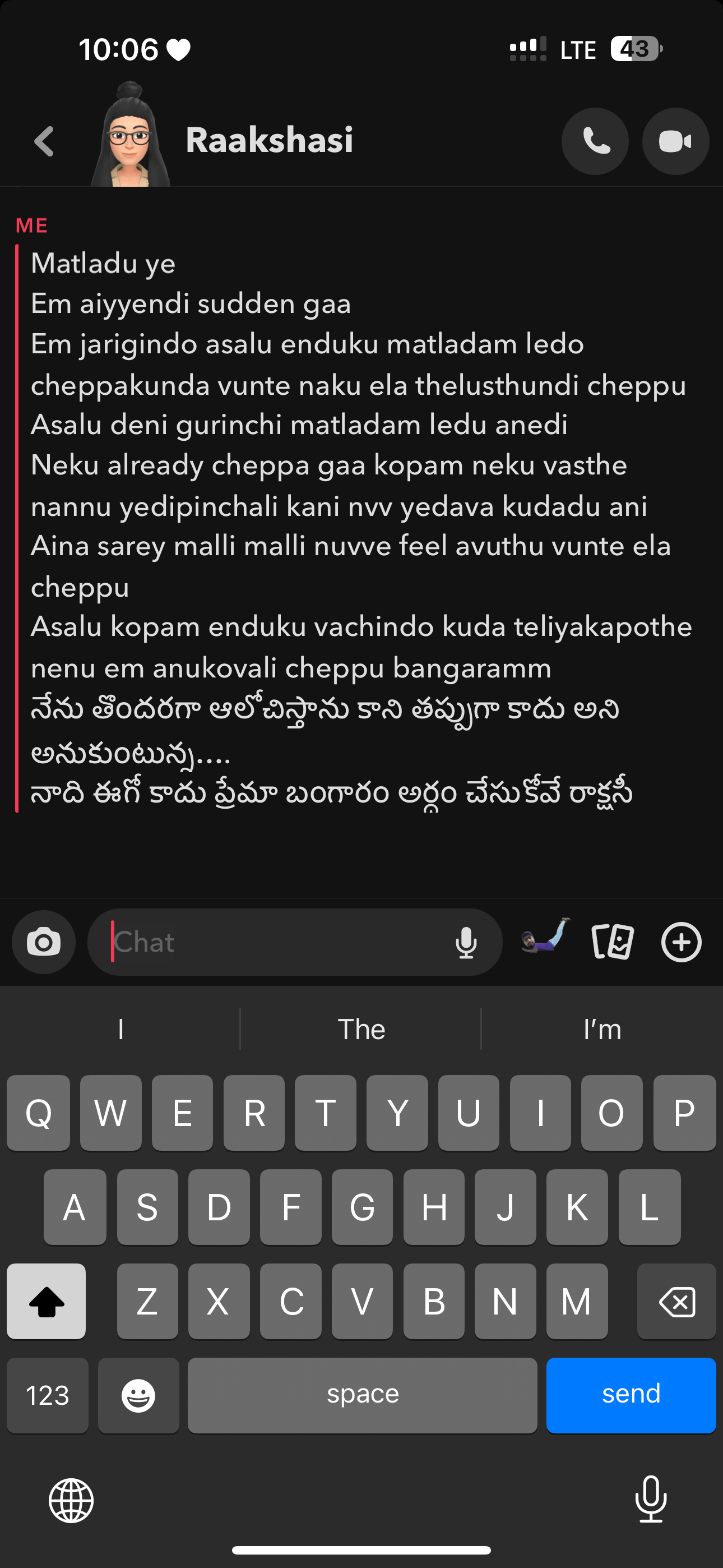Open the emoji keyboard

[139, 1395]
